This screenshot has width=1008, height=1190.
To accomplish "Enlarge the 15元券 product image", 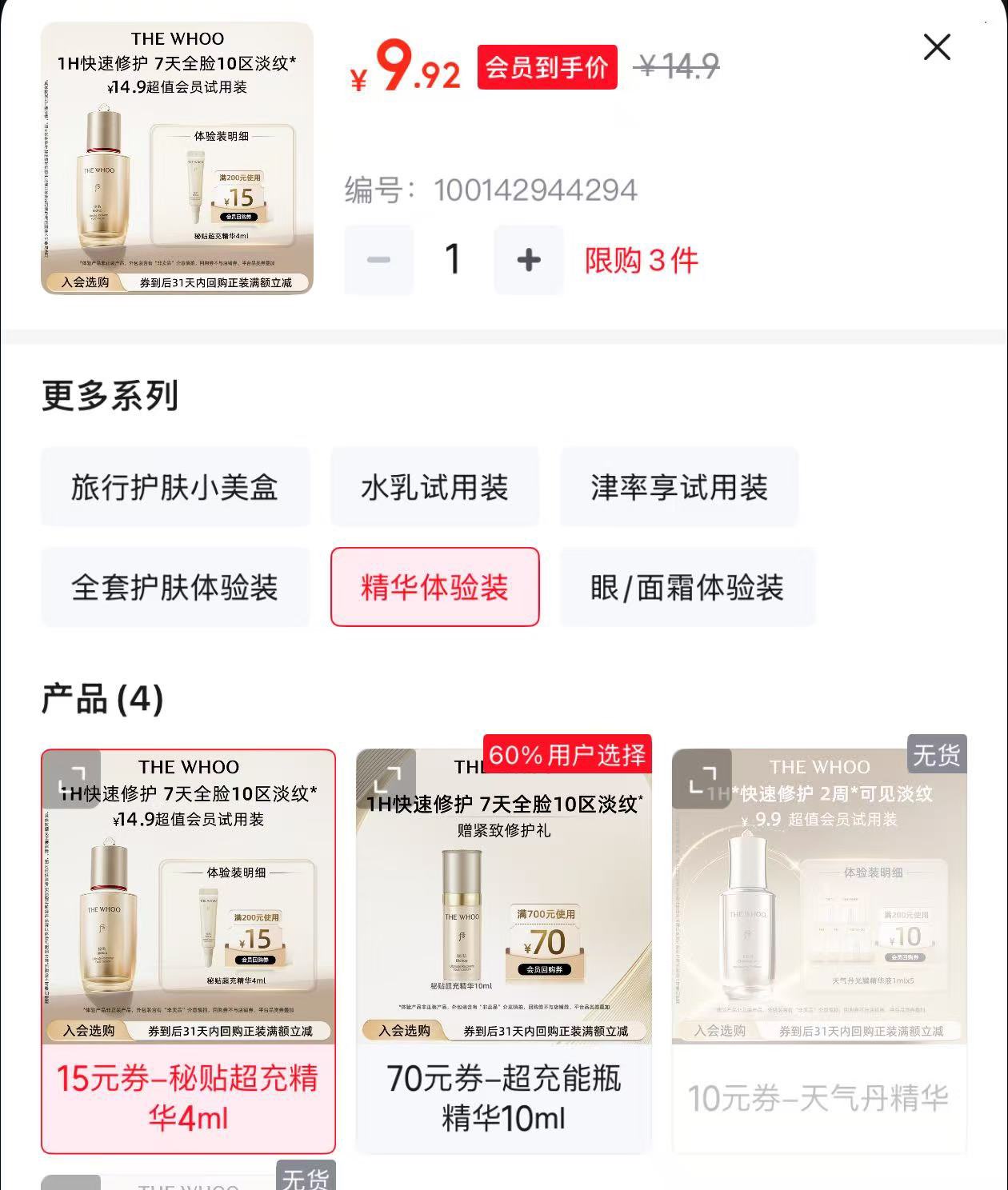I will pyautogui.click(x=72, y=778).
